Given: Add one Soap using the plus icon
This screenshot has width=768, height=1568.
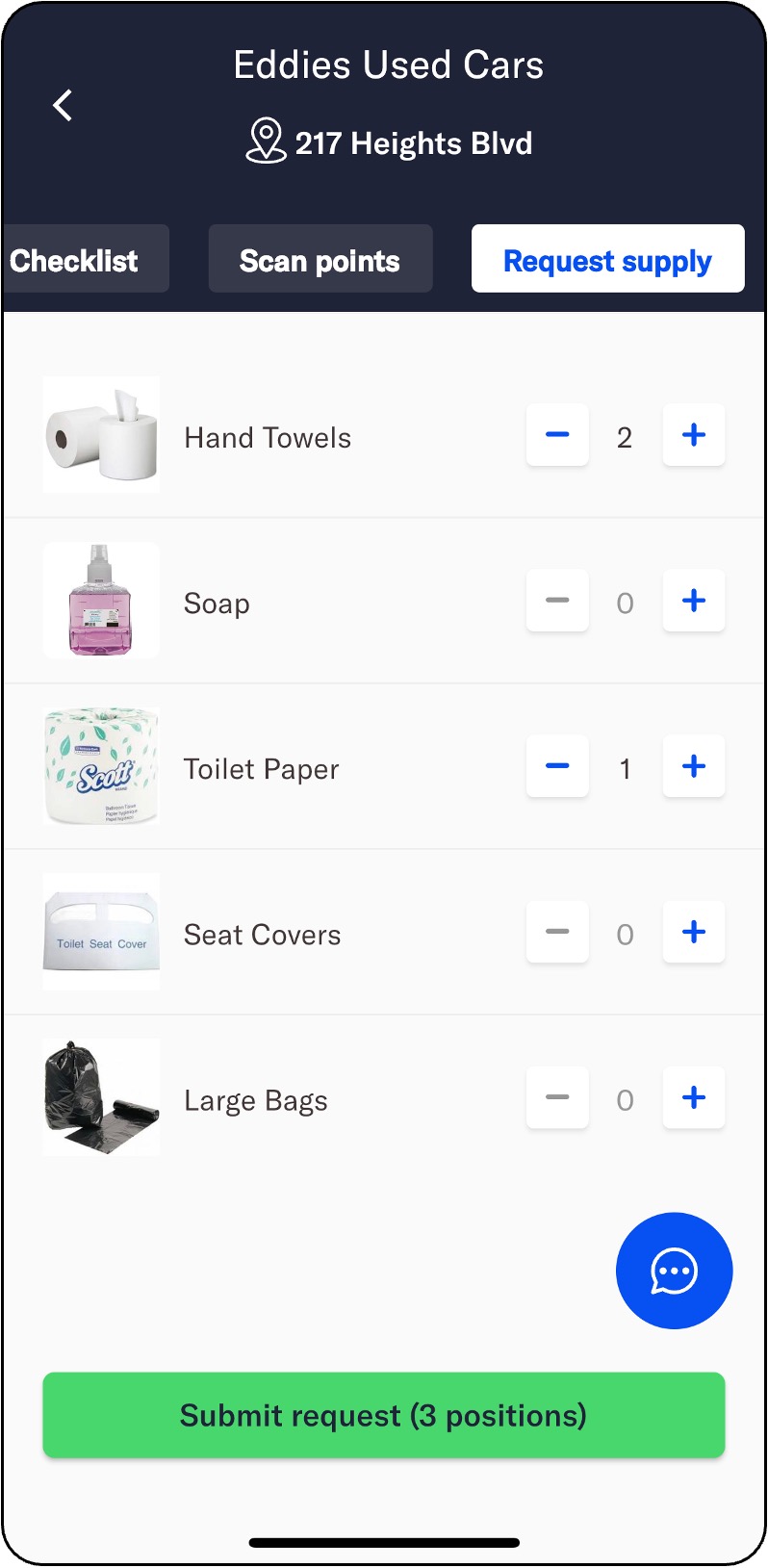Looking at the screenshot, I should tap(693, 601).
